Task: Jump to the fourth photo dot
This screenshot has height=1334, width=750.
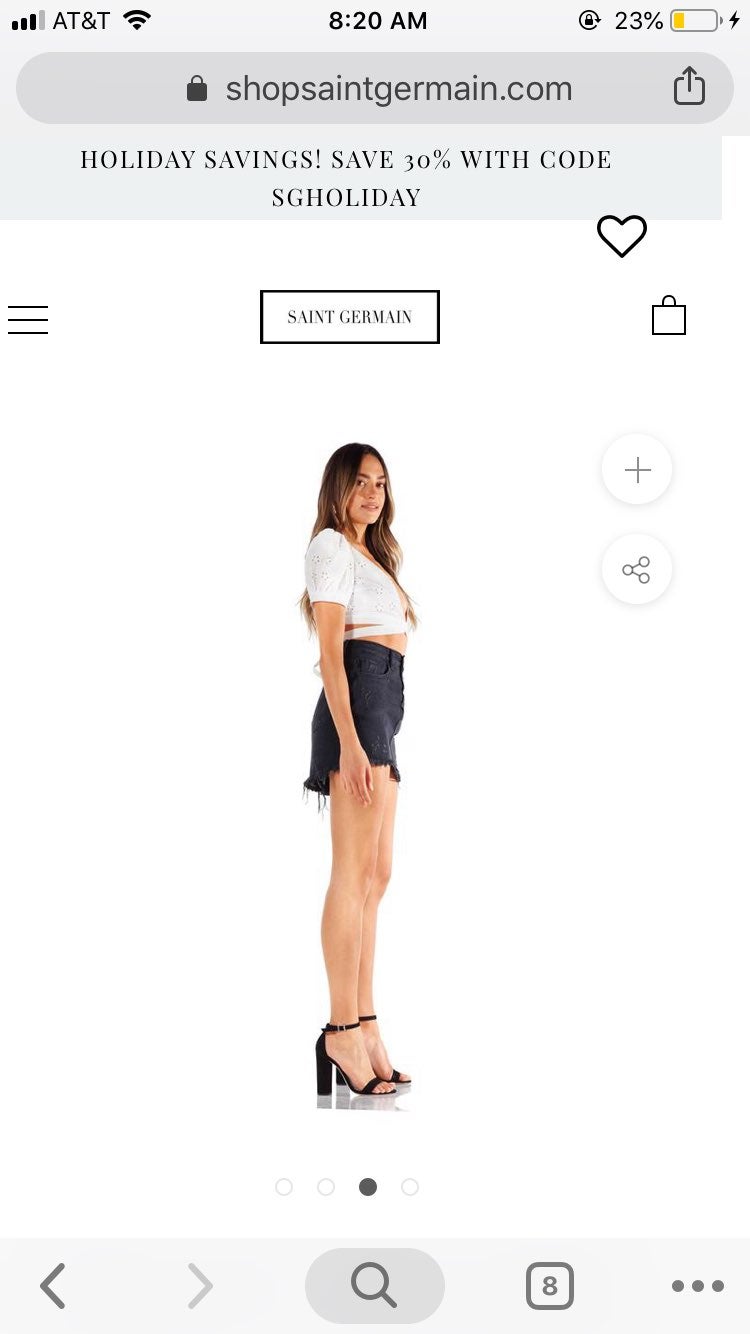Action: [x=410, y=1187]
